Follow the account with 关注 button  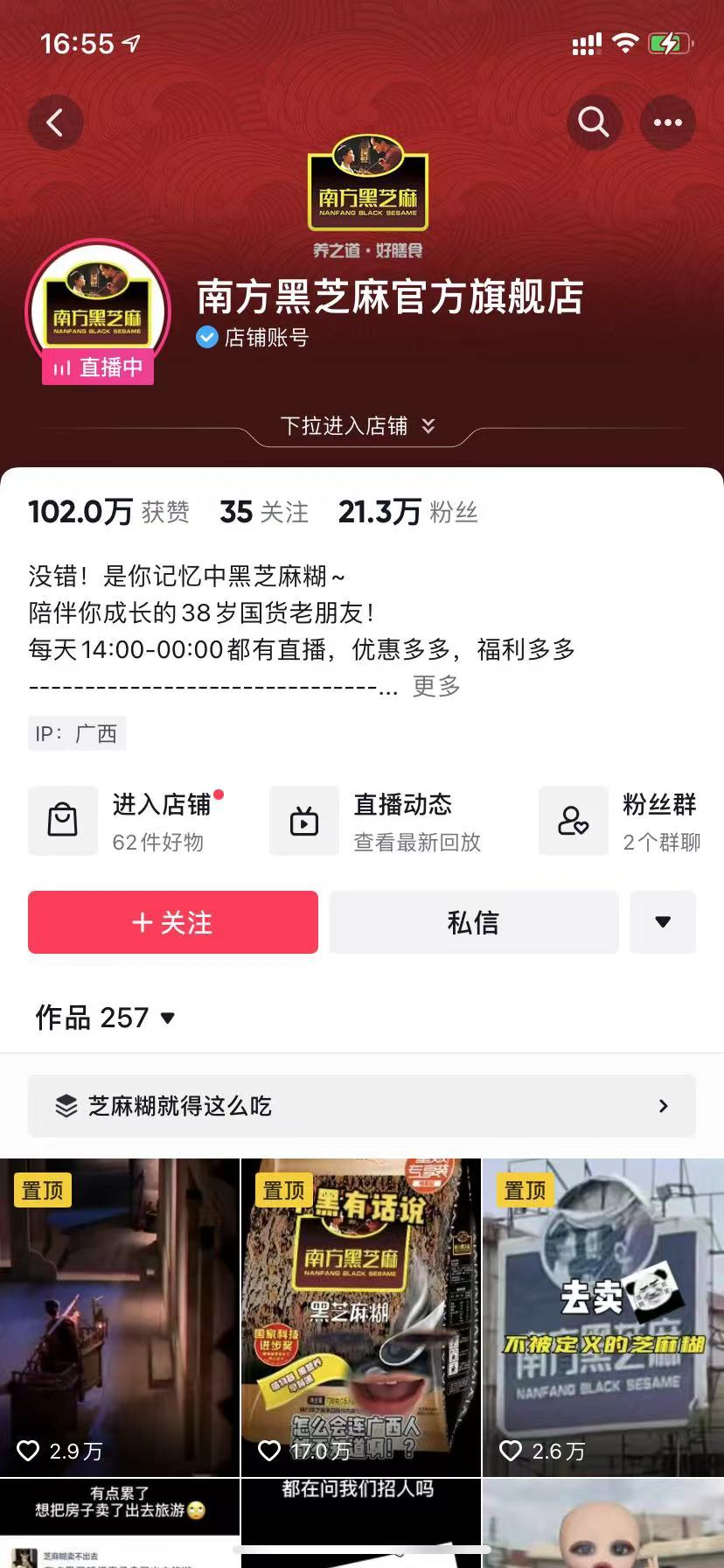[173, 922]
